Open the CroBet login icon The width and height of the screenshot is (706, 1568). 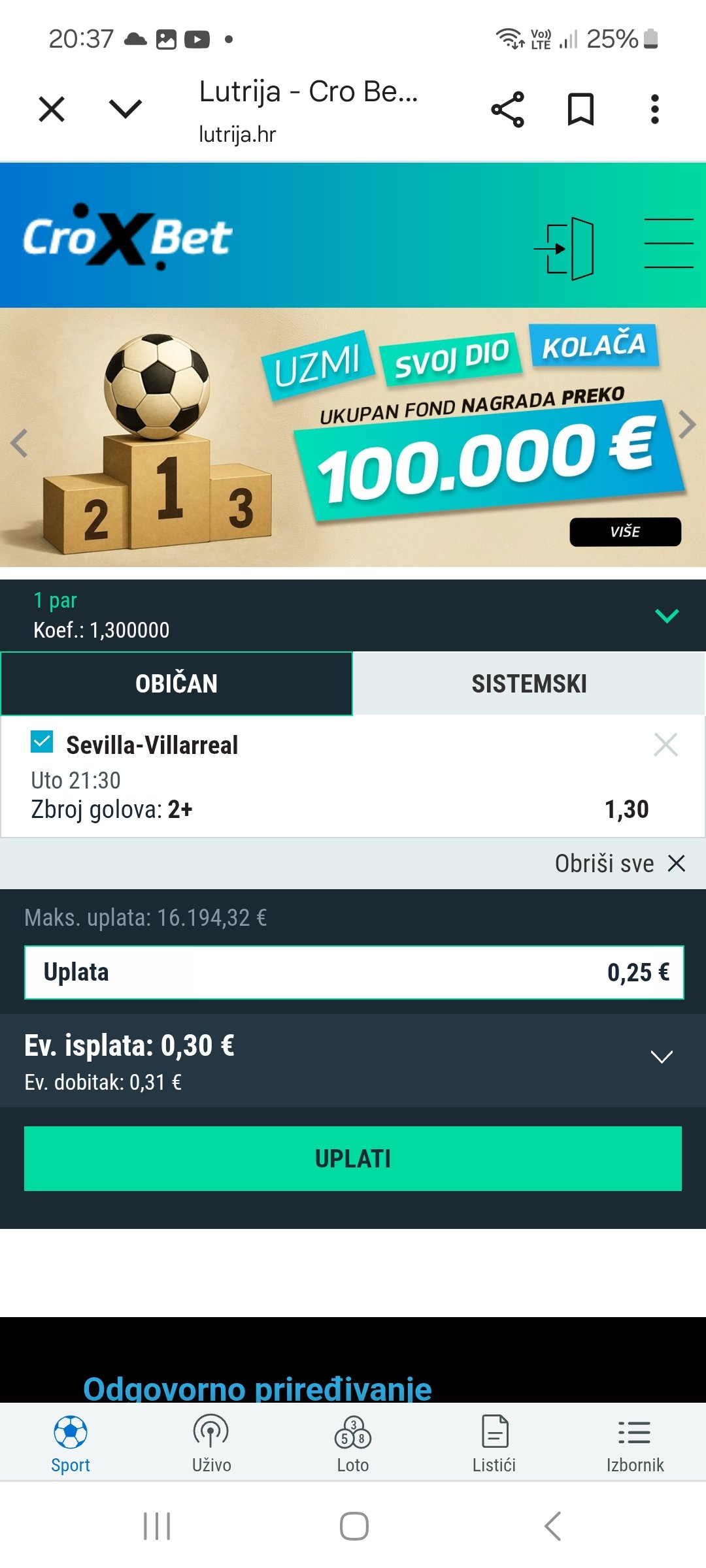(564, 248)
